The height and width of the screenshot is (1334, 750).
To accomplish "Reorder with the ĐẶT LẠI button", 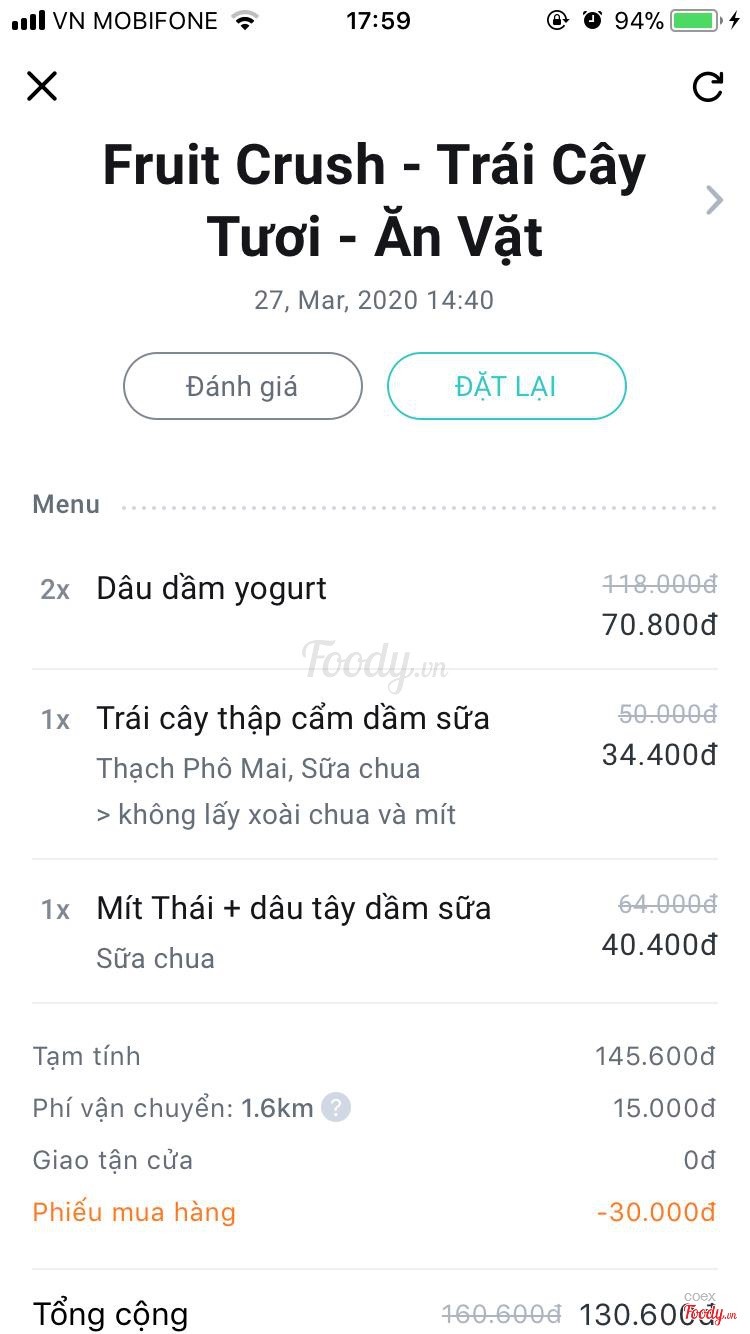I will [x=506, y=386].
